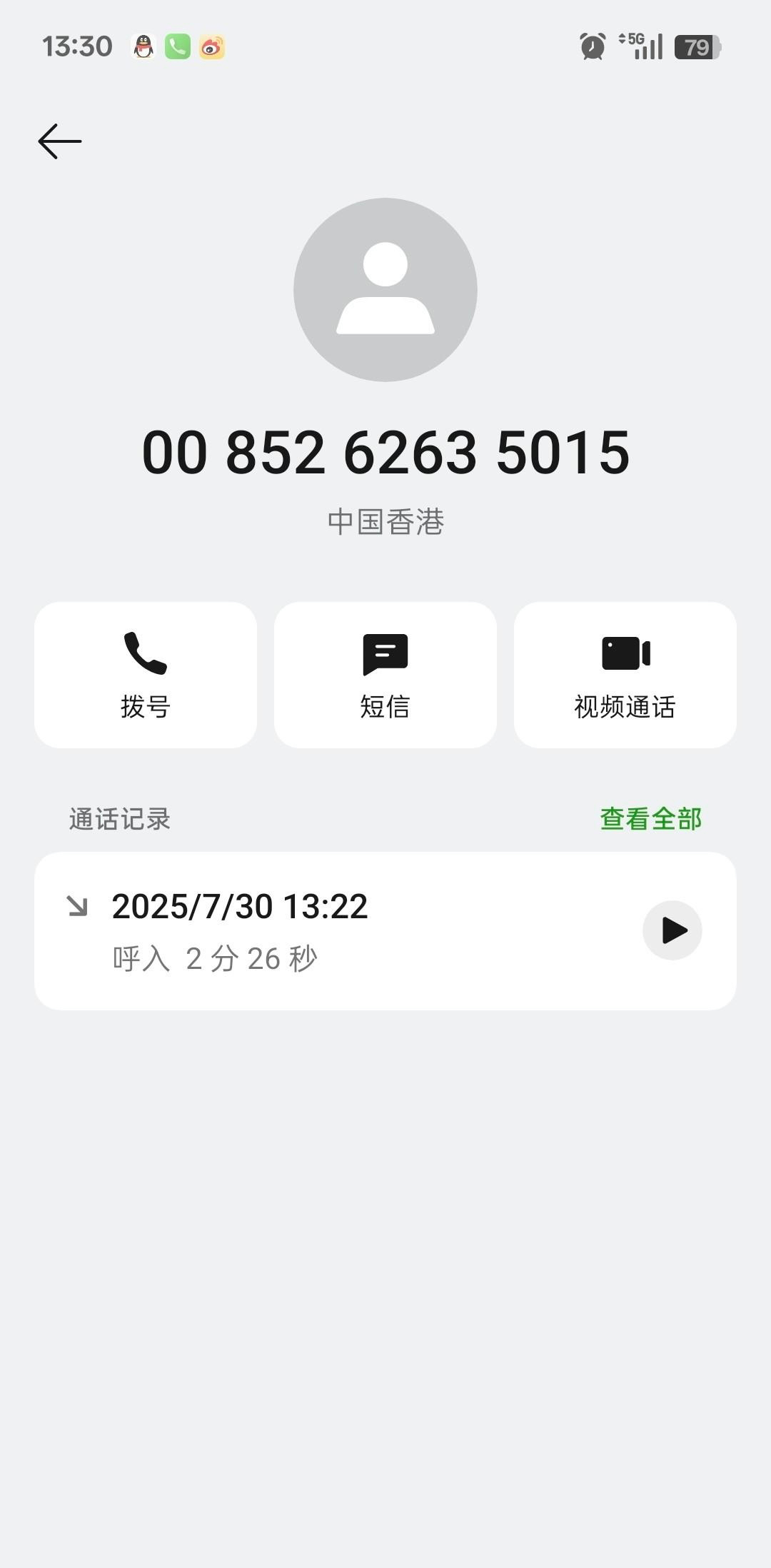Open the 2025/7/30 13:22 call record
Screen dimensions: 771x1568
(321, 930)
